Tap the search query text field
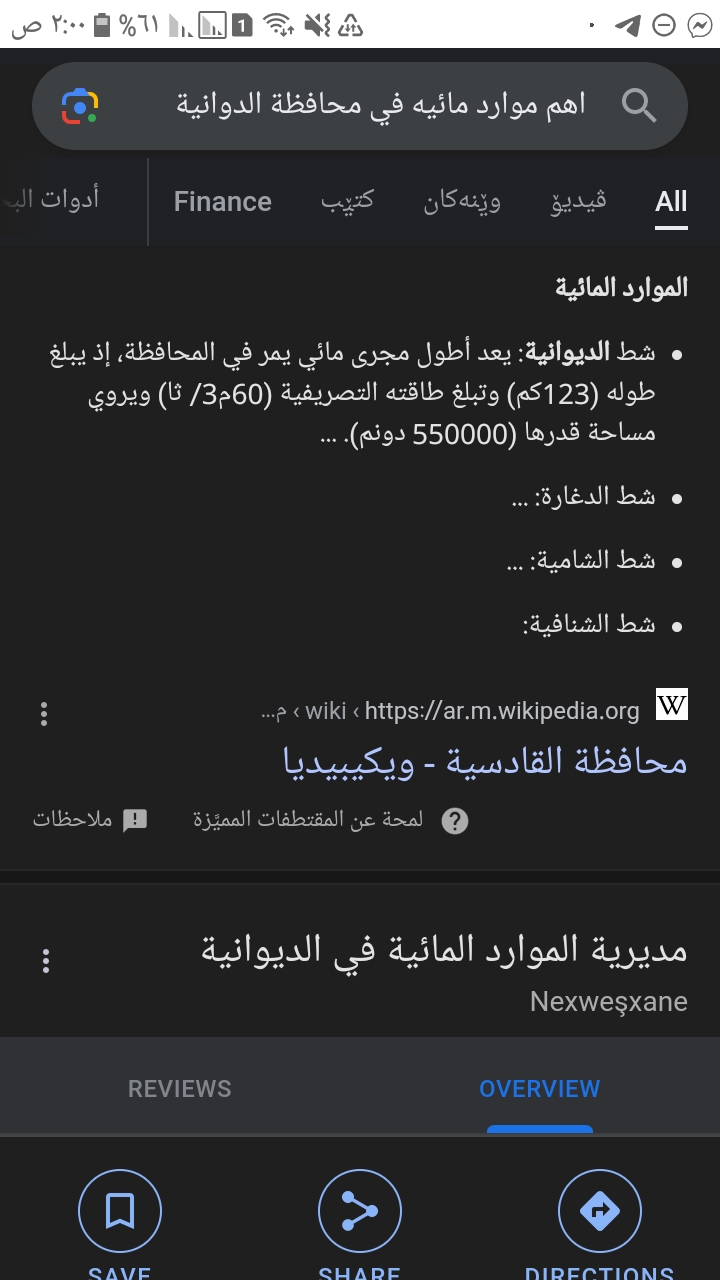 pos(380,105)
